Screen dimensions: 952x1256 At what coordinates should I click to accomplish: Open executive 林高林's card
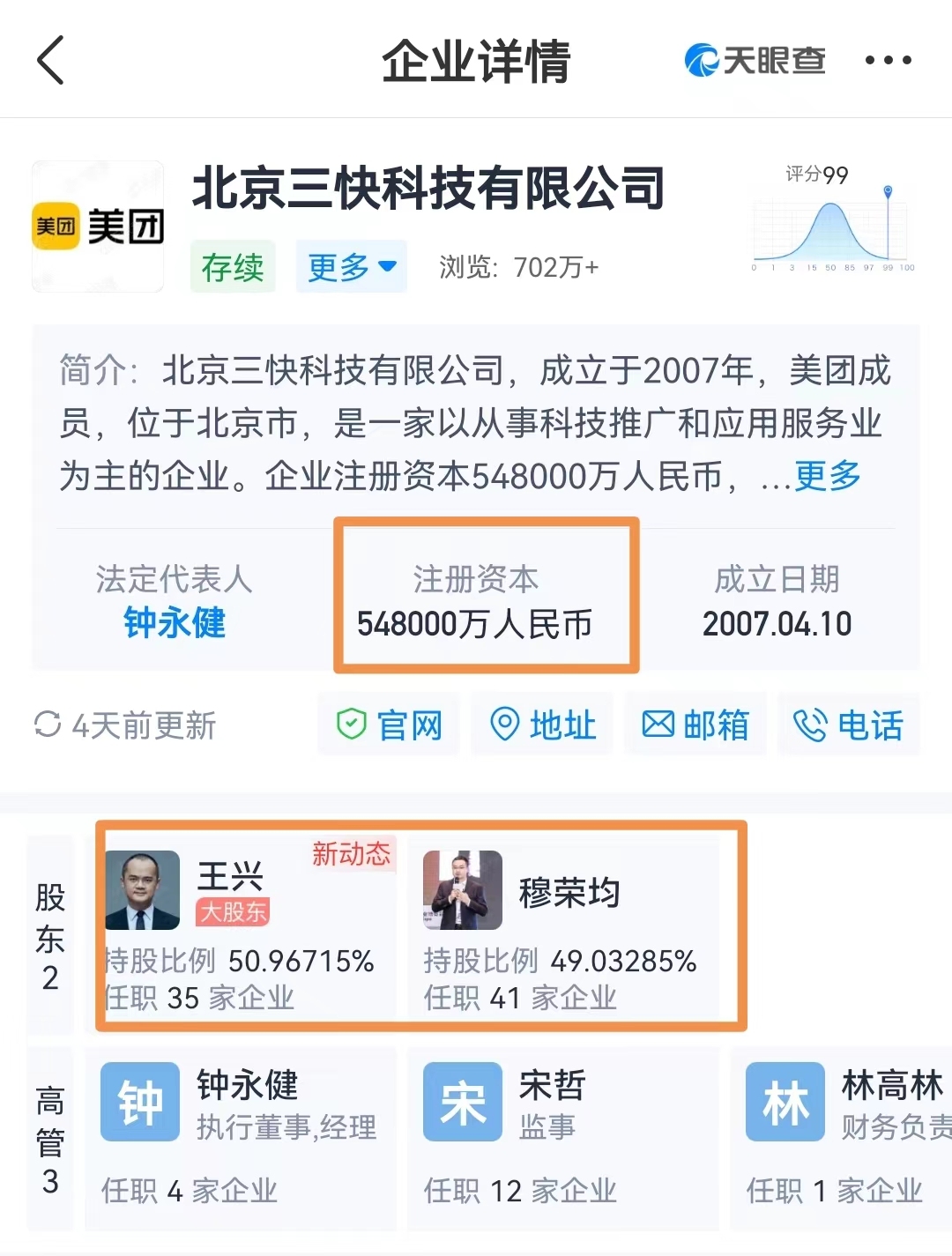(842, 1137)
